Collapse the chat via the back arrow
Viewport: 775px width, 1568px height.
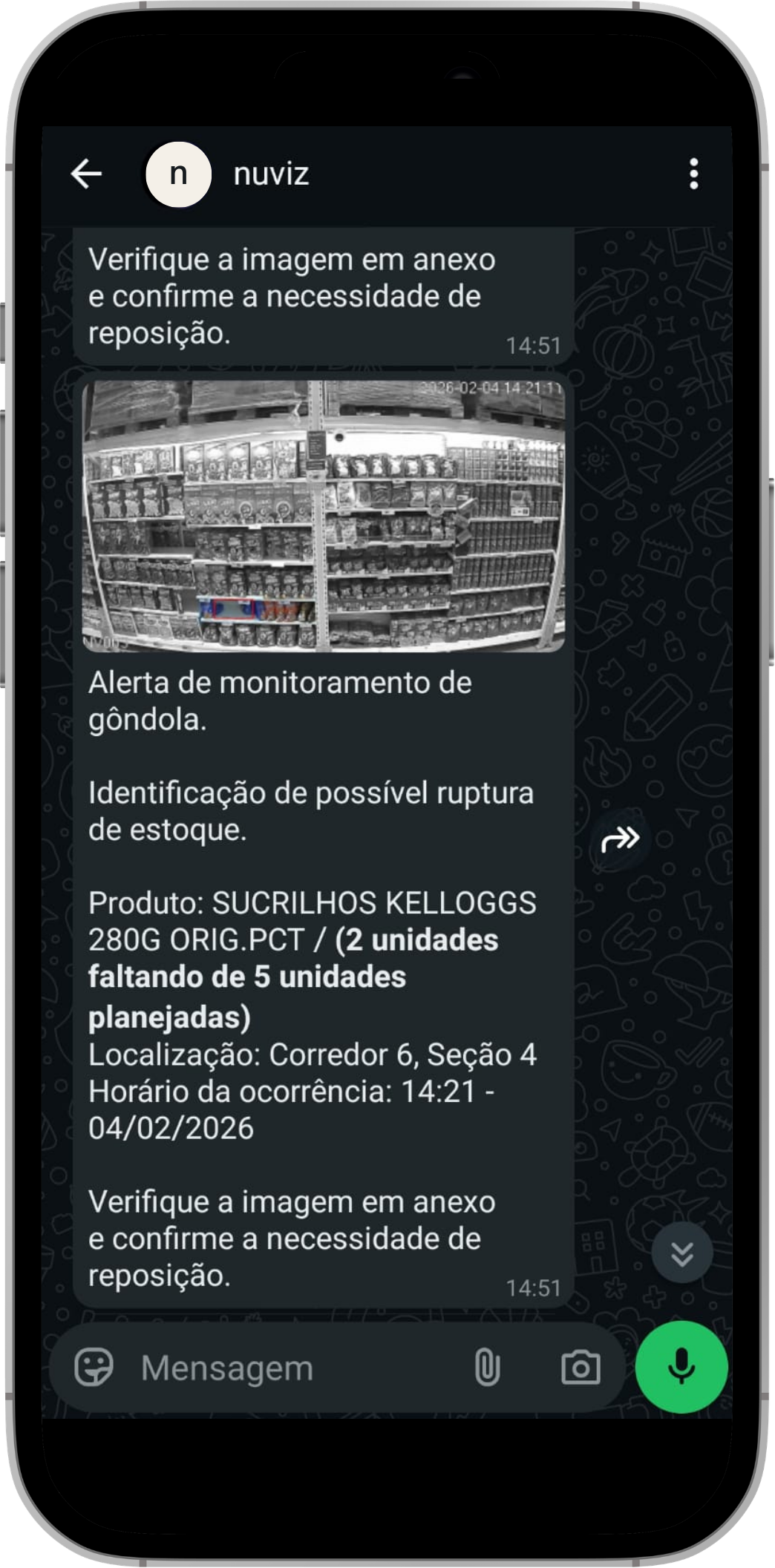85,173
